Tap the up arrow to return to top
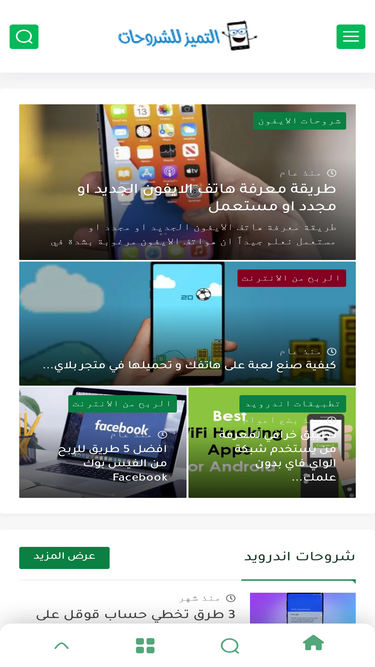The image size is (375, 667). pos(62,646)
